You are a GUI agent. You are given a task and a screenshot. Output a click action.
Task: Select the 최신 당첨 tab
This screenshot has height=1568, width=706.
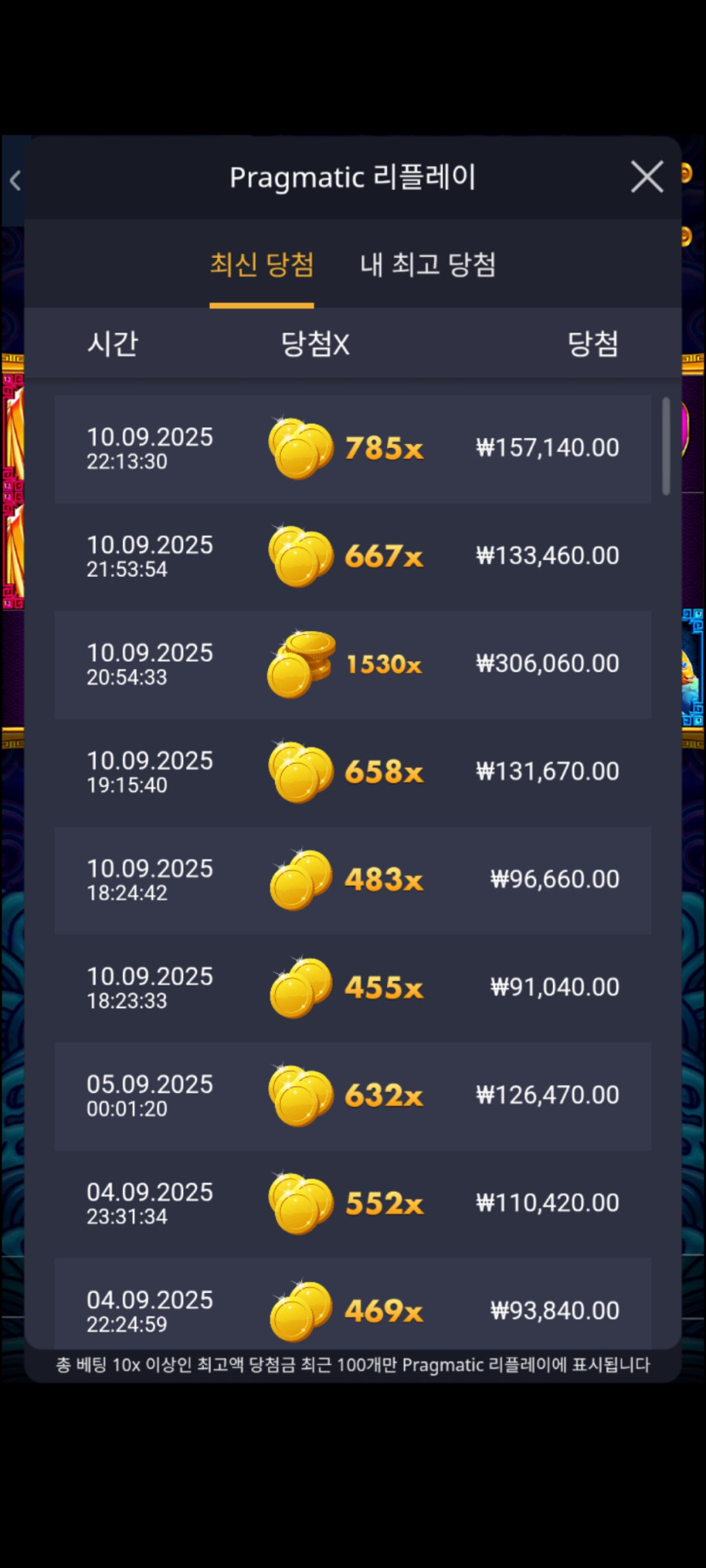coord(262,265)
